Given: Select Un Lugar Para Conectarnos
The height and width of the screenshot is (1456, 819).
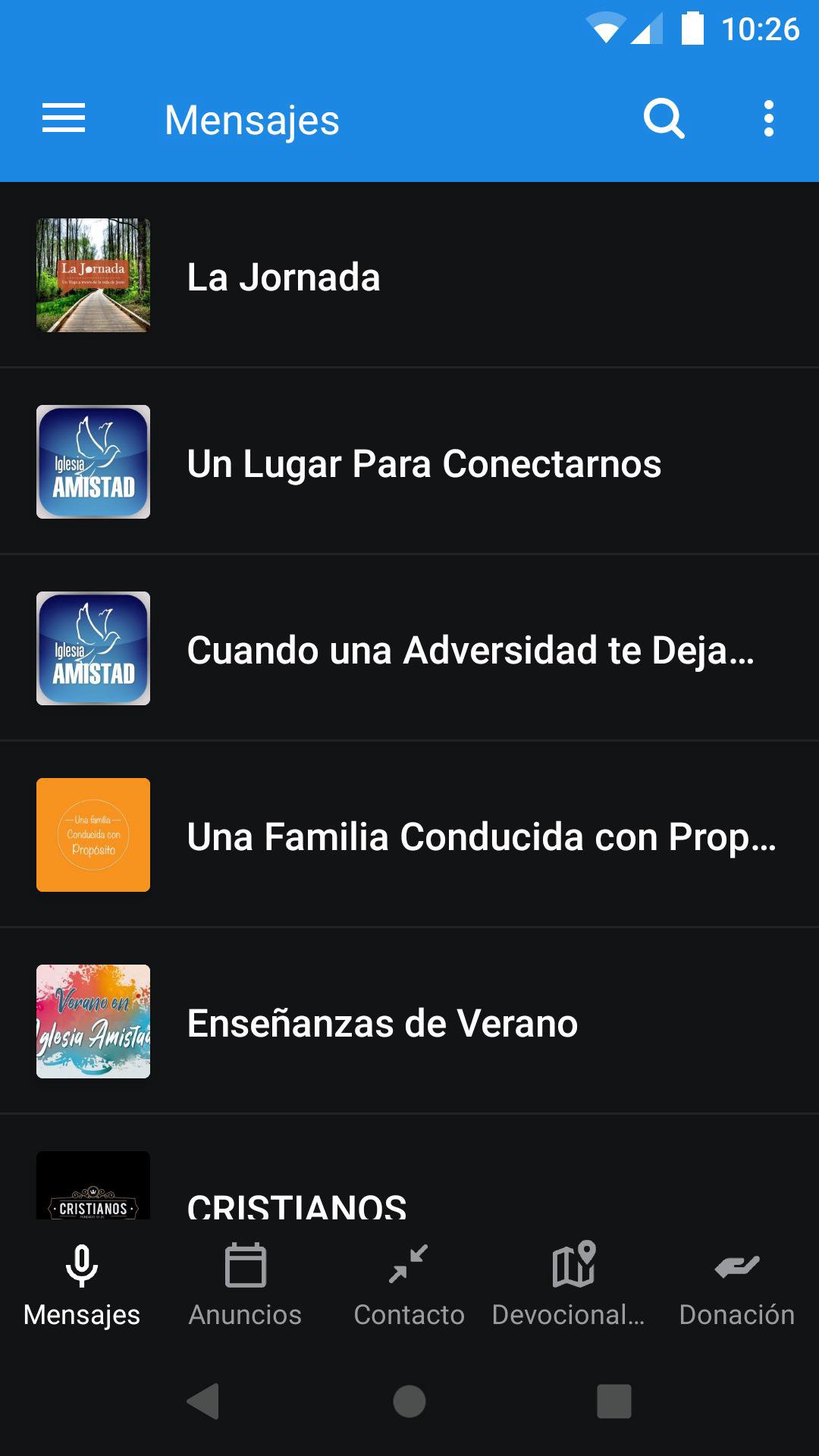Looking at the screenshot, I should pyautogui.click(x=409, y=463).
